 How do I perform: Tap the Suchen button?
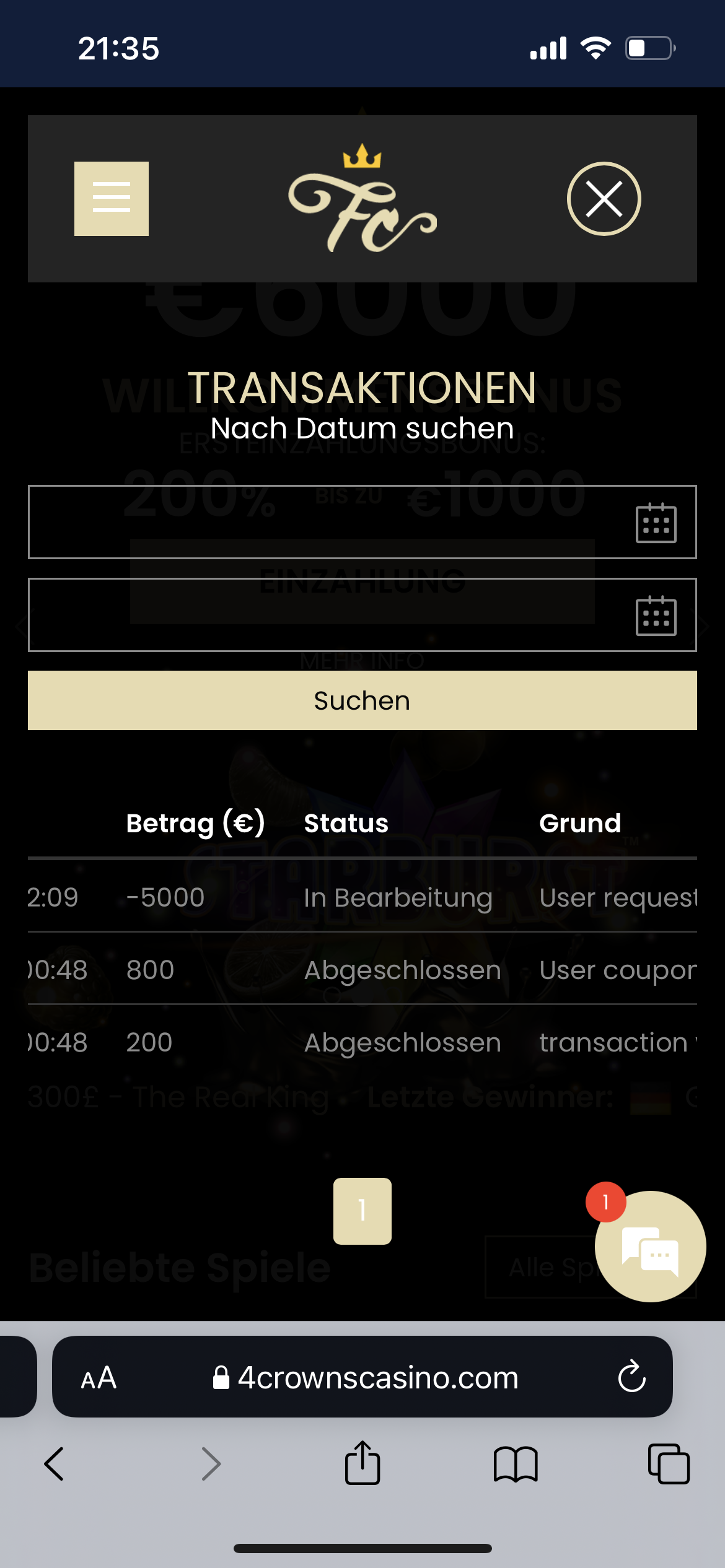tap(362, 700)
